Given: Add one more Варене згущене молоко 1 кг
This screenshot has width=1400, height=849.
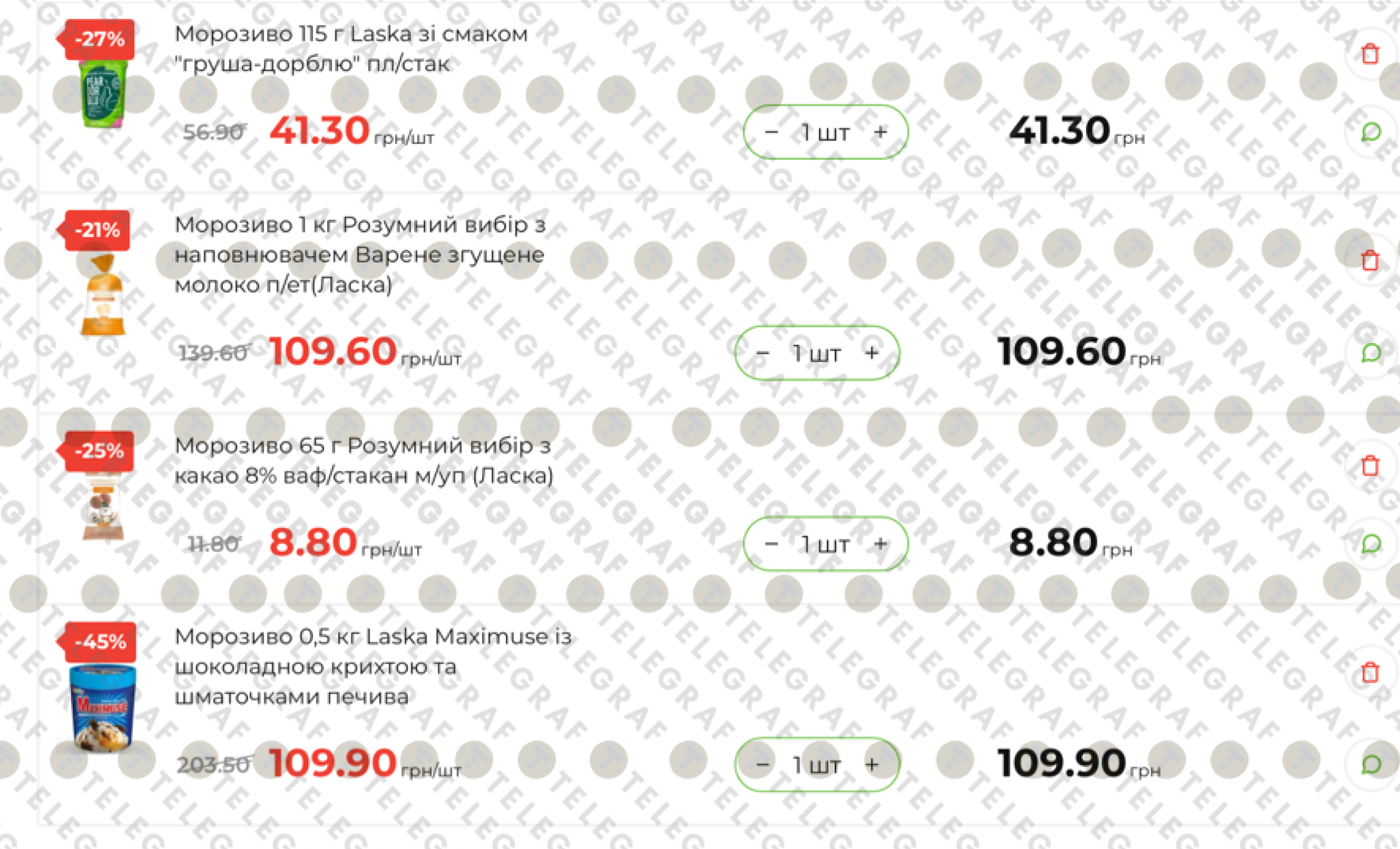Looking at the screenshot, I should point(872,353).
